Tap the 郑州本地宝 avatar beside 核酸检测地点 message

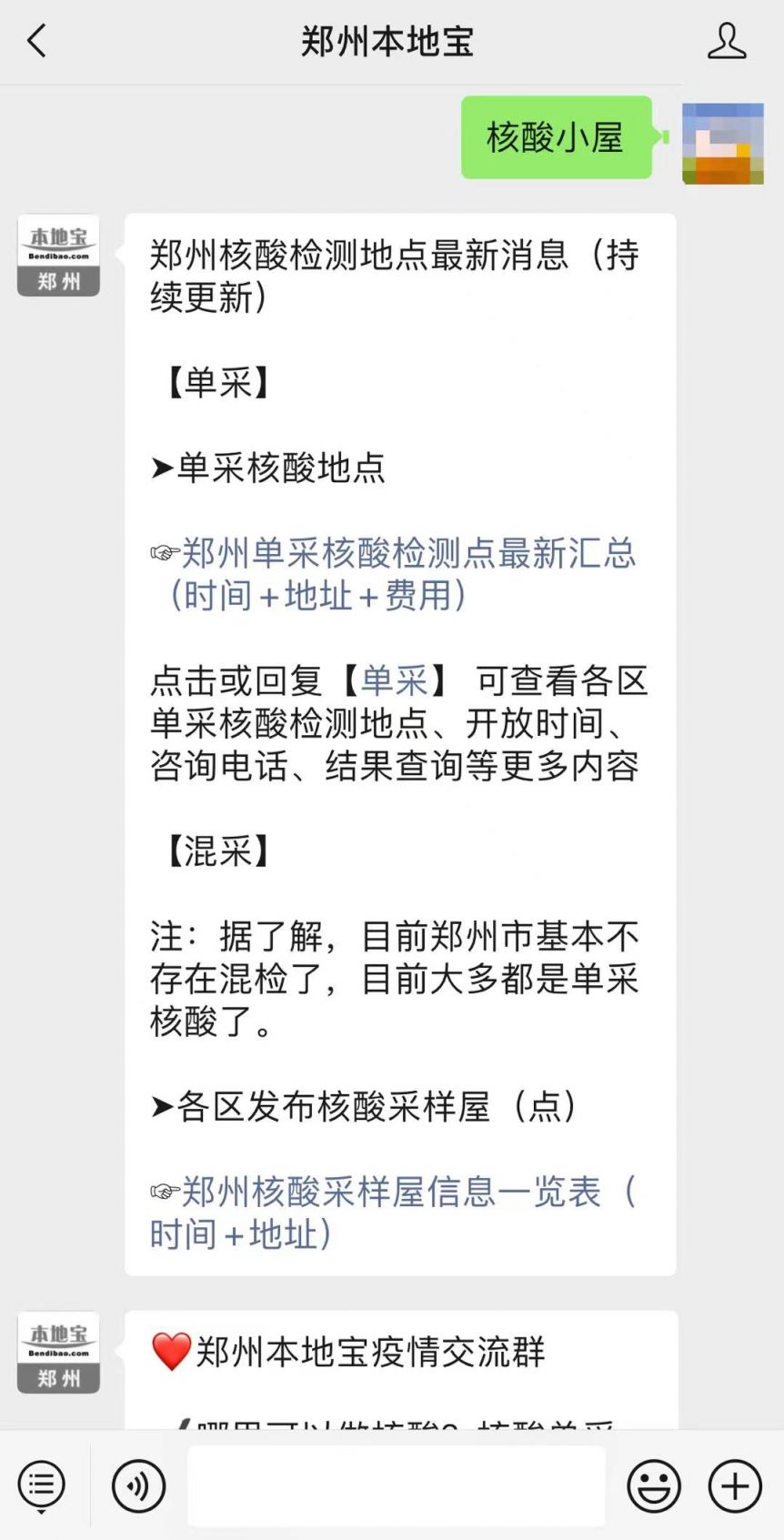click(58, 256)
